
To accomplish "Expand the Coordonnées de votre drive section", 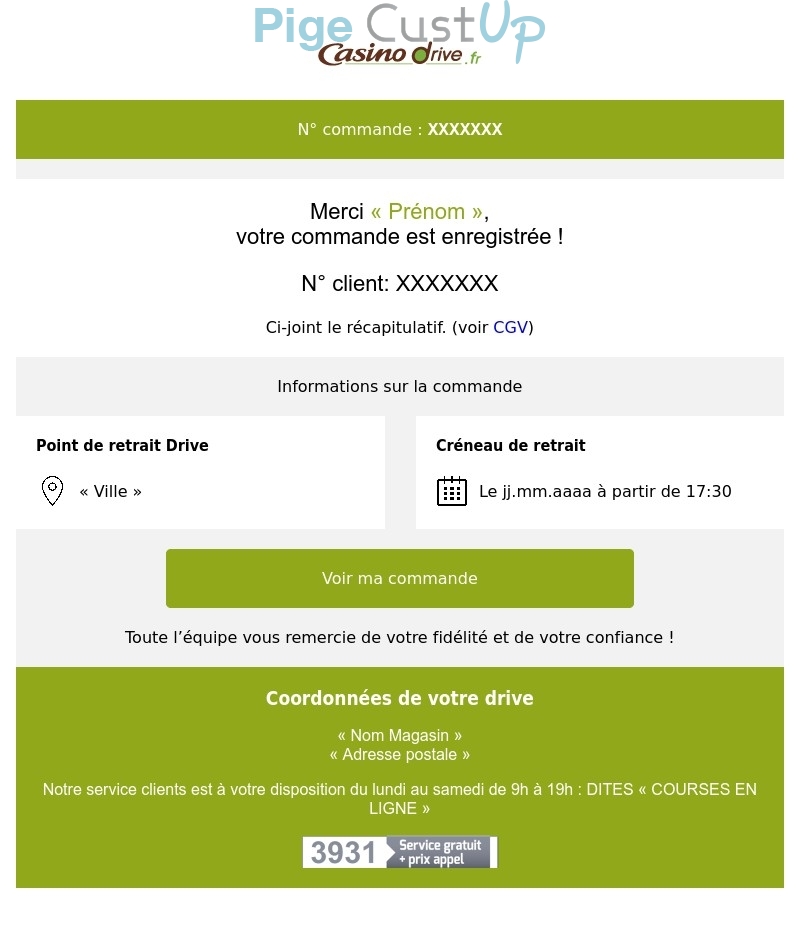I will [399, 698].
